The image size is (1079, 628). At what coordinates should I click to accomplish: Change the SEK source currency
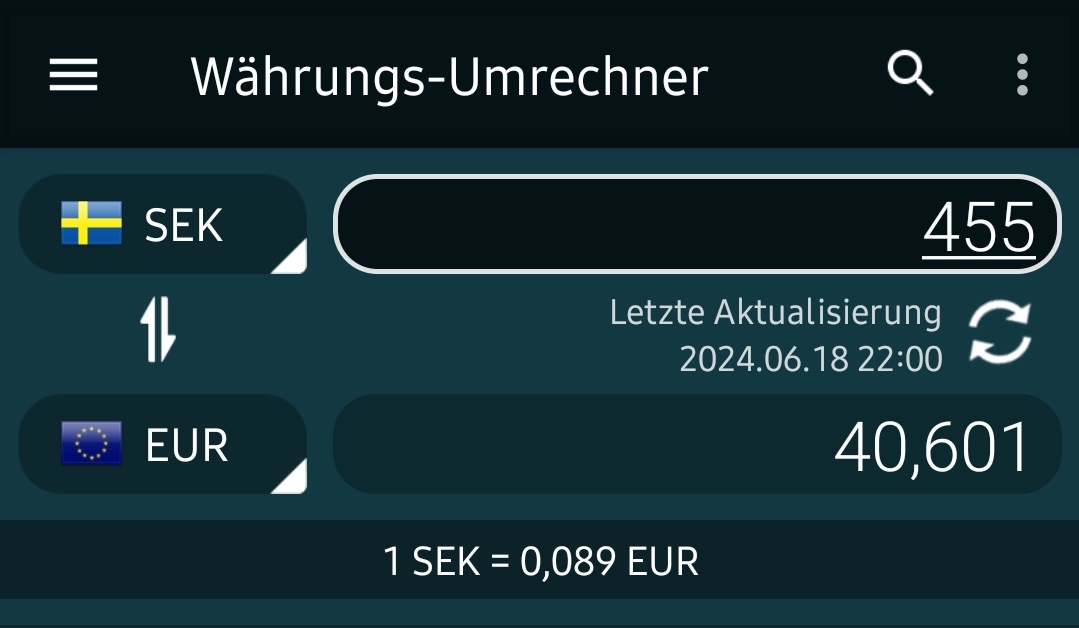pyautogui.click(x=163, y=224)
